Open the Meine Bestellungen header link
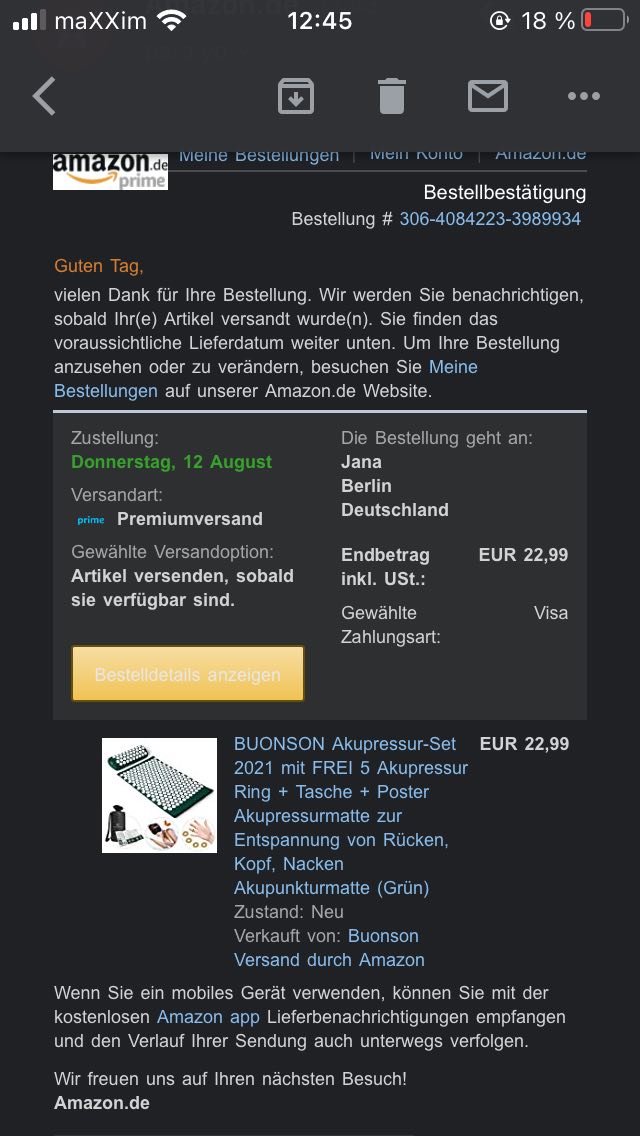Screen dimensions: 640x1136 coord(259,156)
